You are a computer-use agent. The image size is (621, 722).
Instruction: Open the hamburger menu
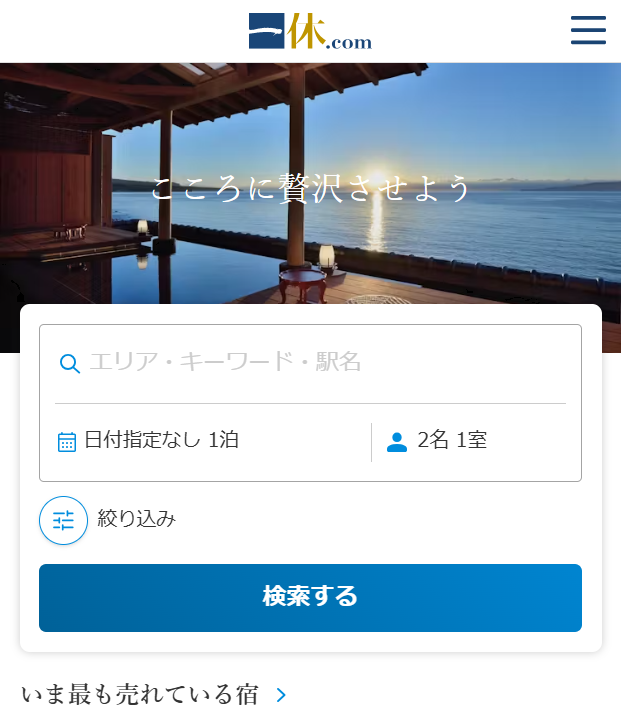(x=588, y=30)
